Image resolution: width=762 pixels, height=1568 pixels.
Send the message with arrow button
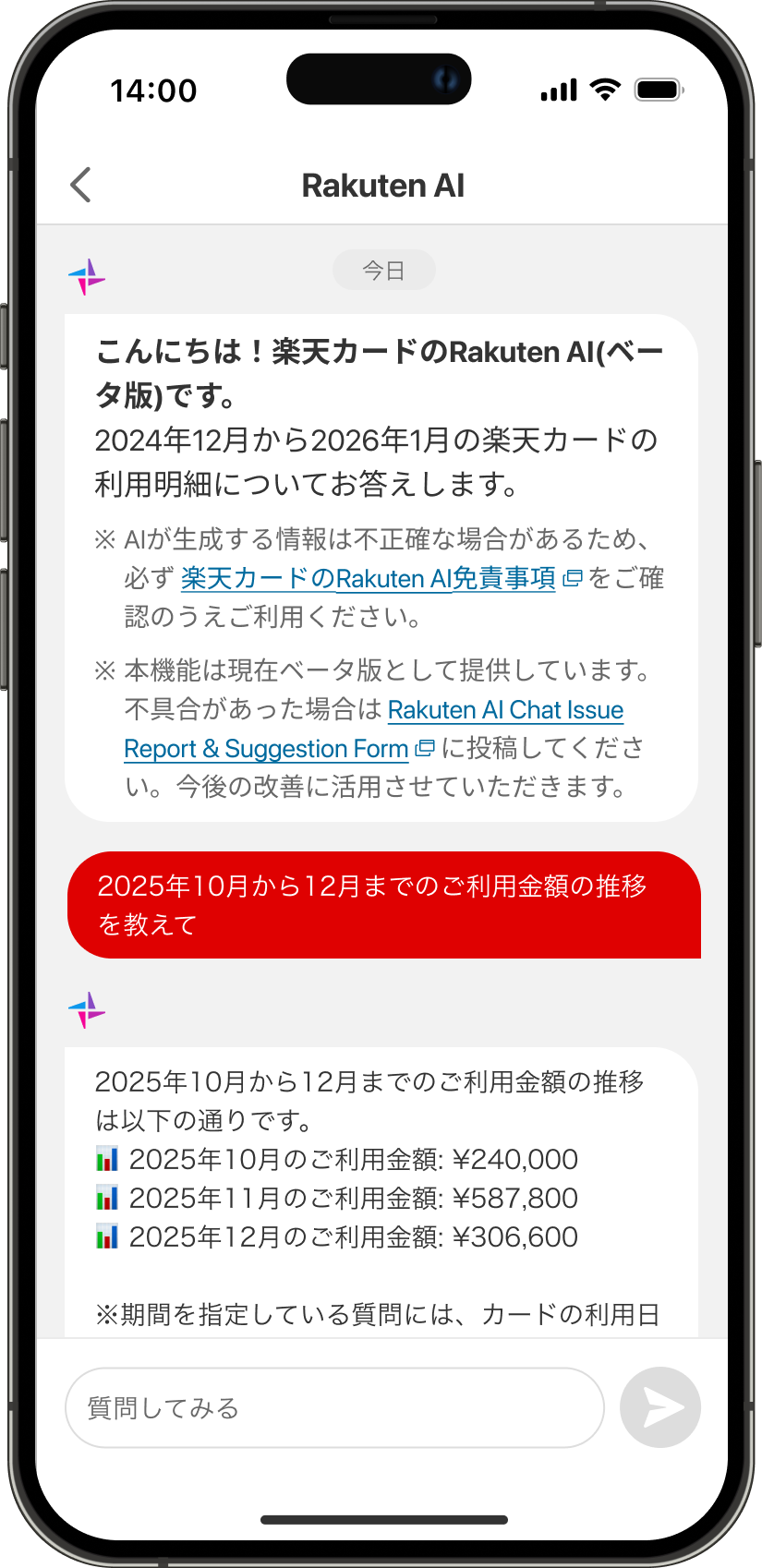[659, 1407]
